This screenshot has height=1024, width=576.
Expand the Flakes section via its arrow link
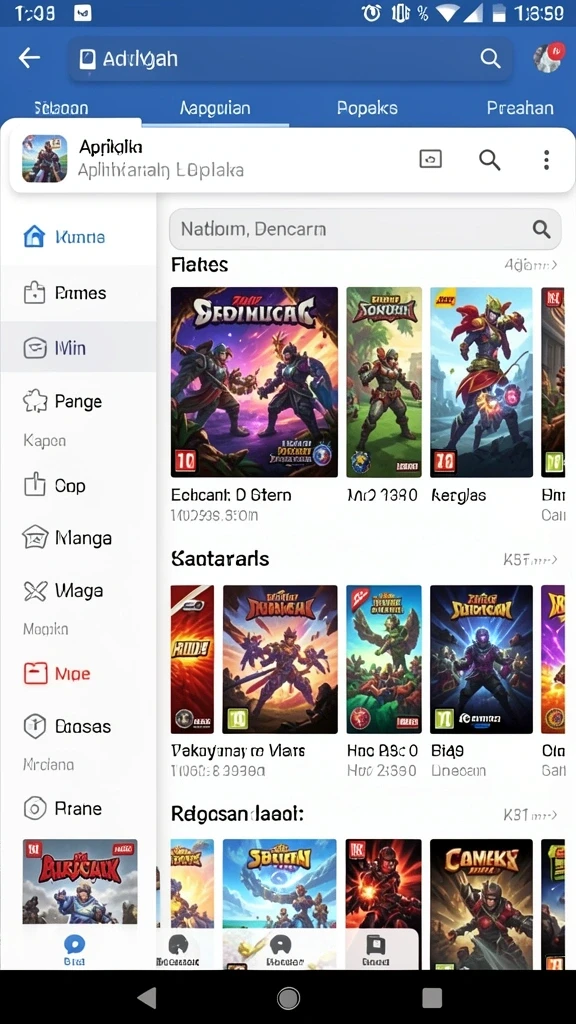click(531, 265)
